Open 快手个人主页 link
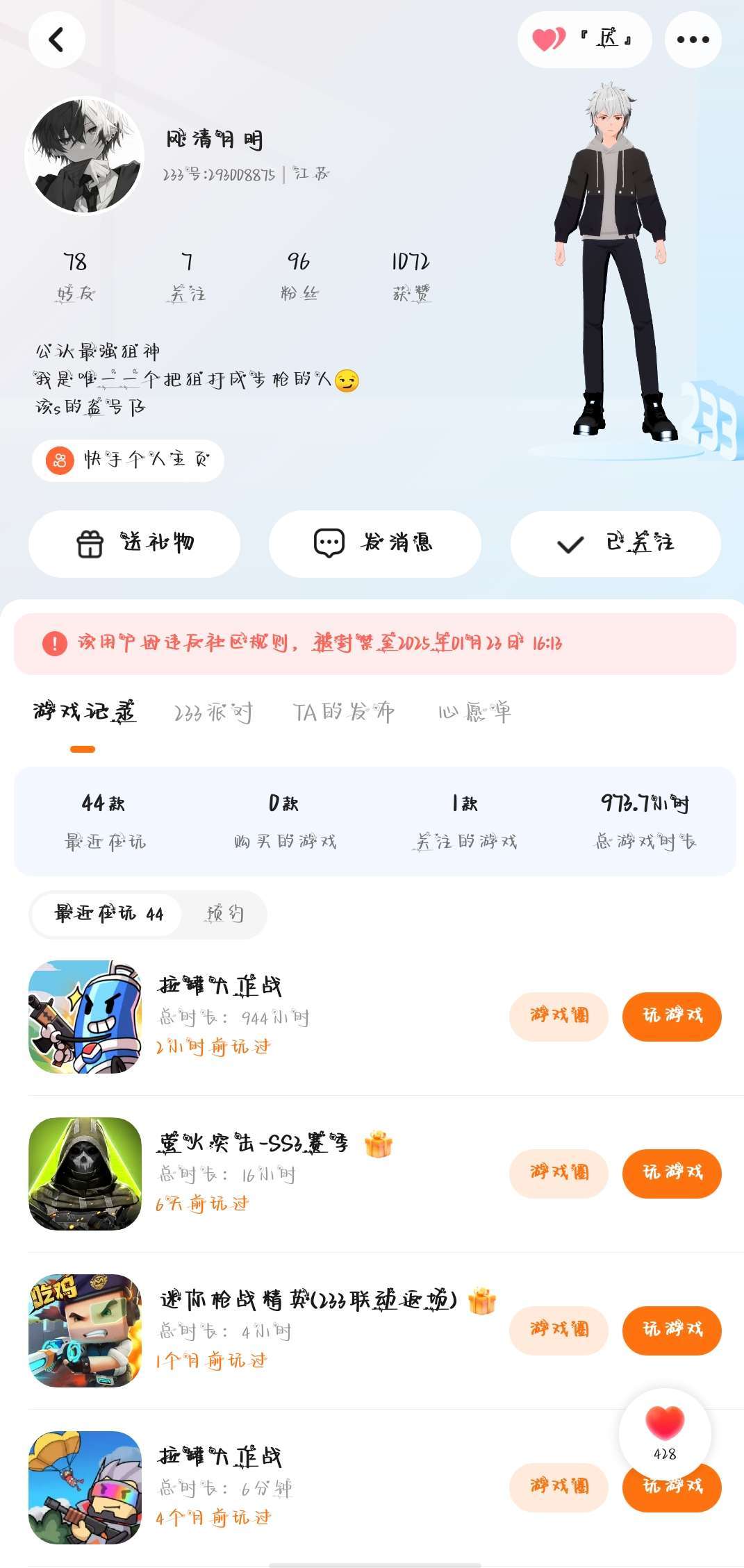 [128, 460]
